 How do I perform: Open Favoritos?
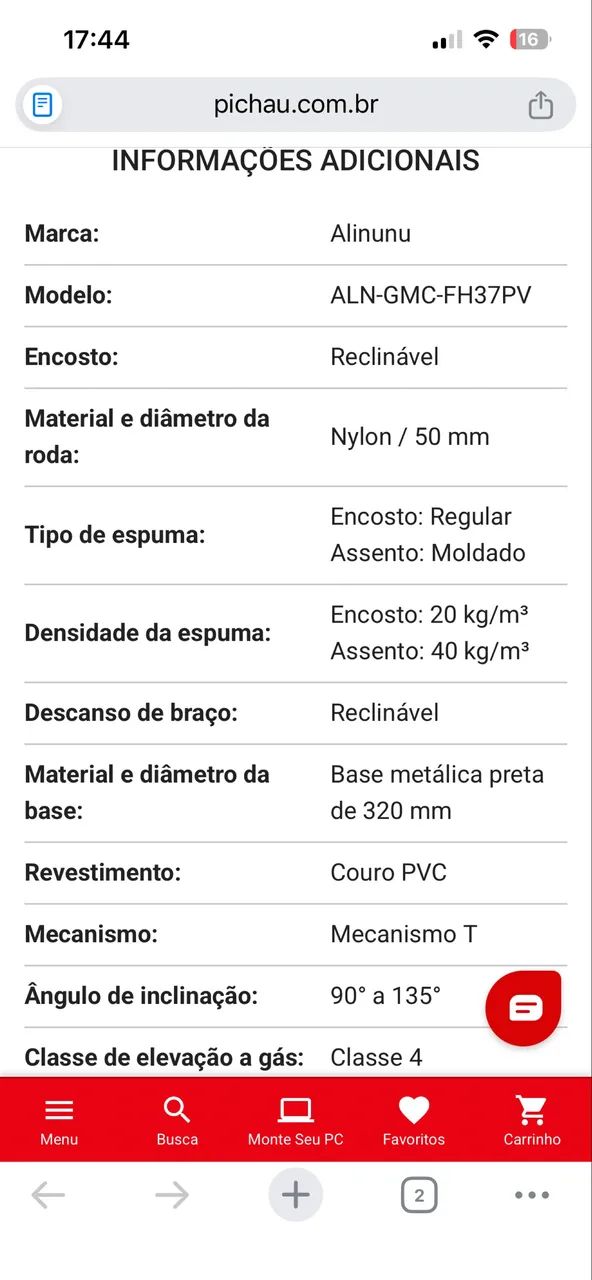414,1120
